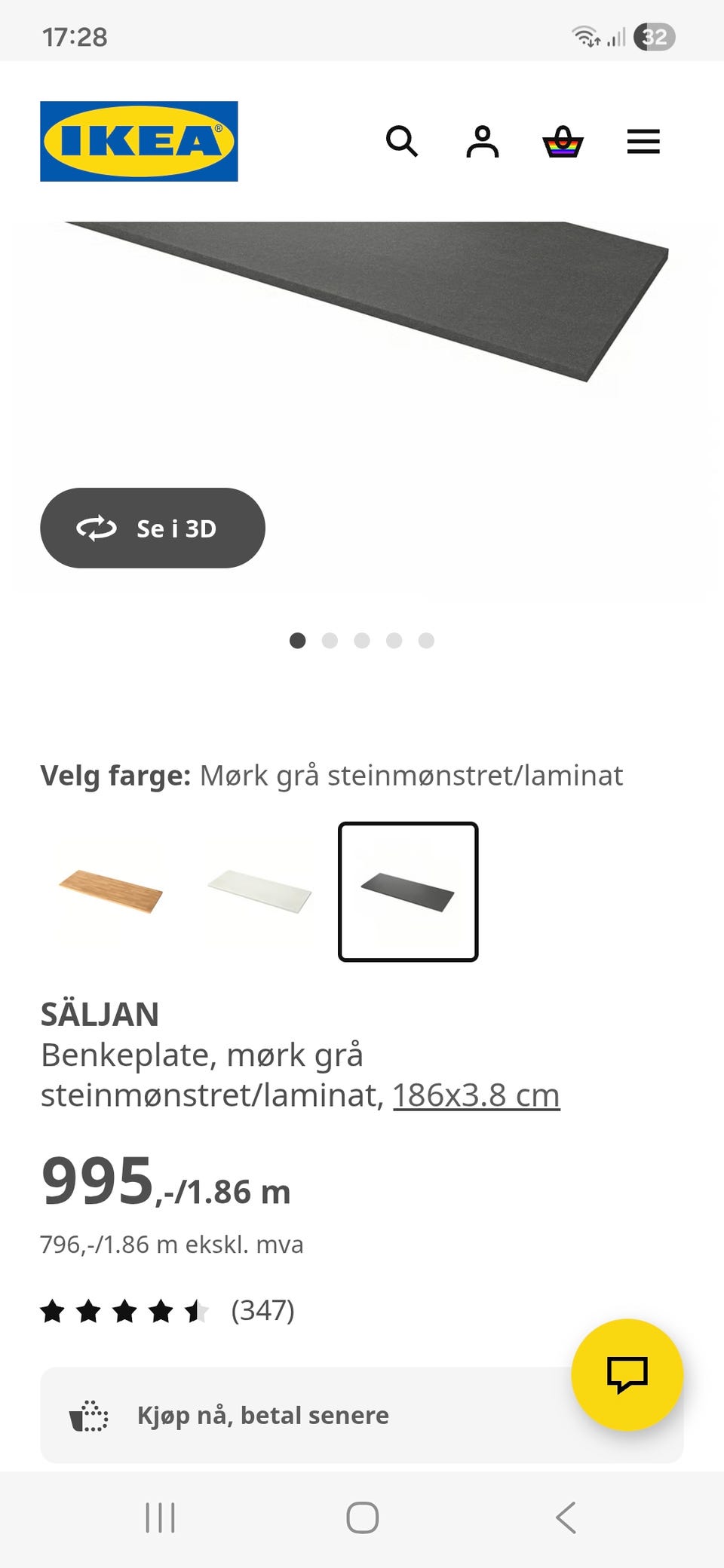The width and height of the screenshot is (724, 1568).
Task: Open the search function
Action: [x=403, y=142]
